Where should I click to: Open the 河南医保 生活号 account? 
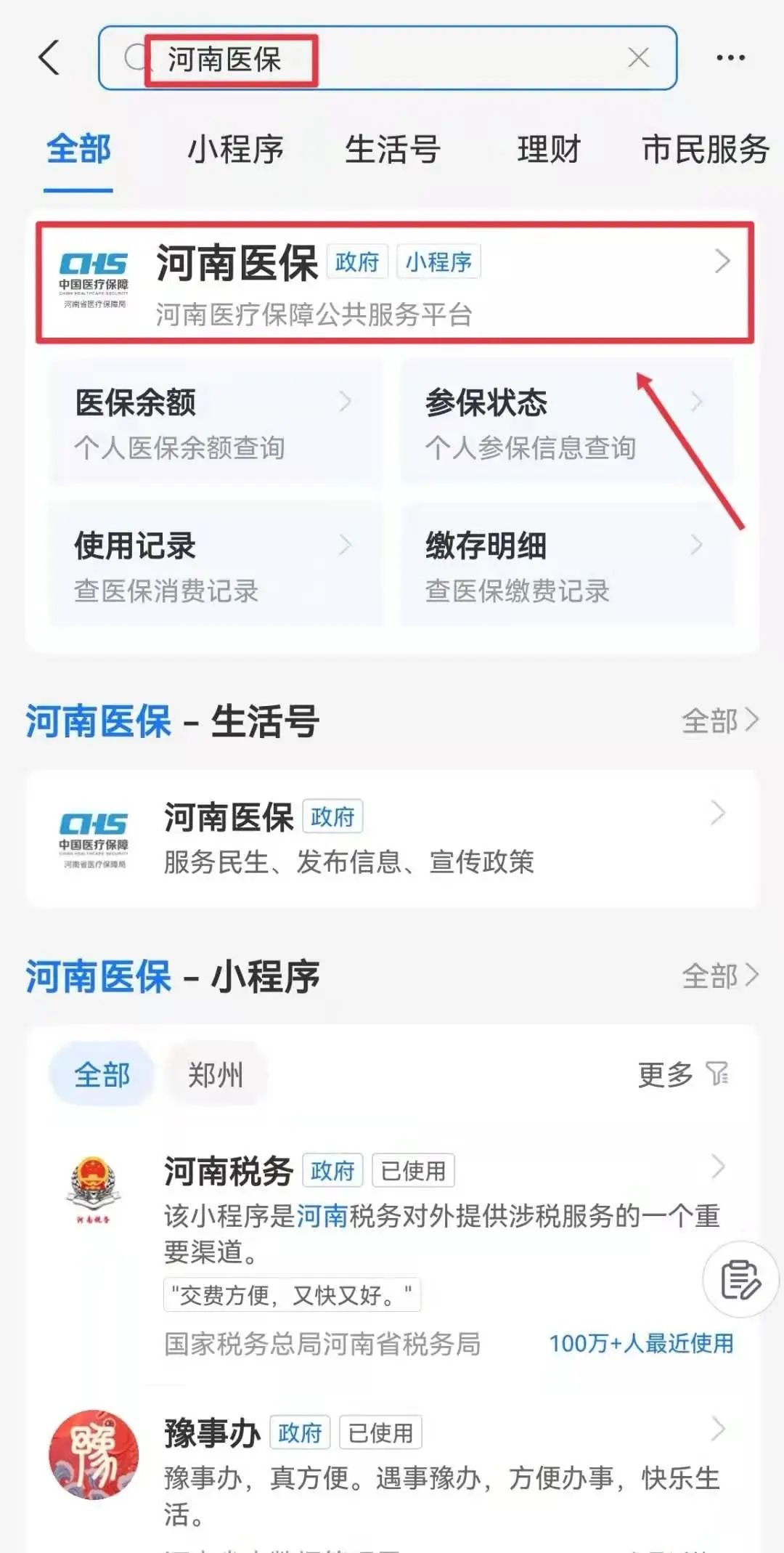coord(392,838)
